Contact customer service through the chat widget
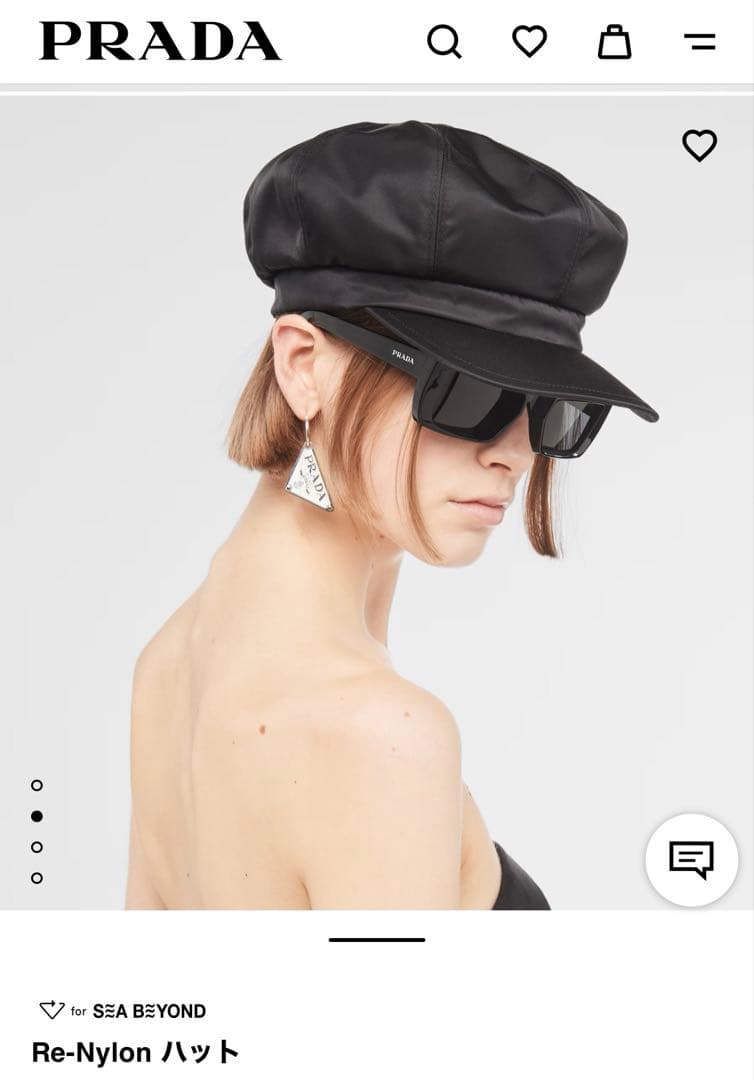754x1080 pixels. 692,858
